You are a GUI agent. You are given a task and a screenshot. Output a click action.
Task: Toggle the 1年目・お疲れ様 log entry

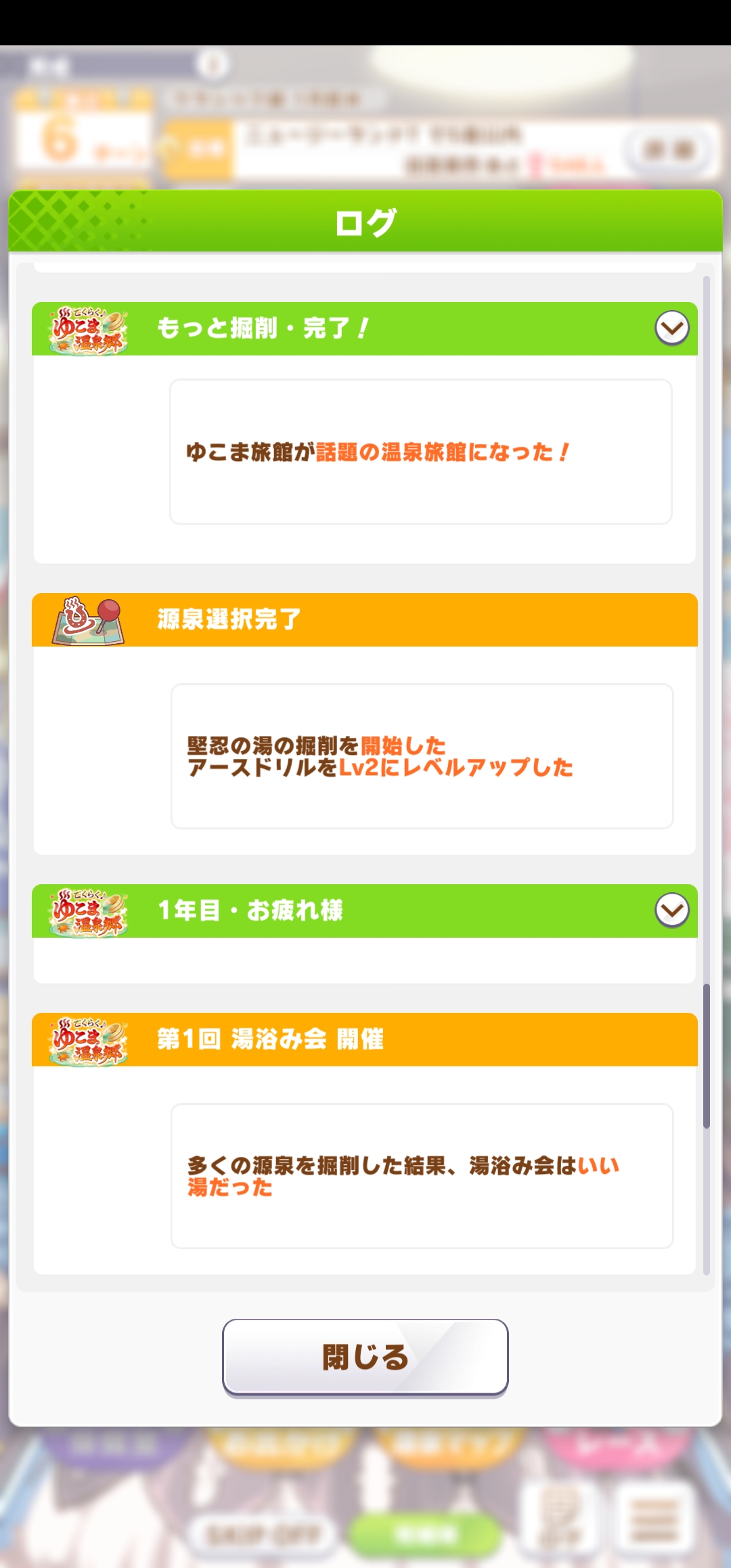click(671, 911)
